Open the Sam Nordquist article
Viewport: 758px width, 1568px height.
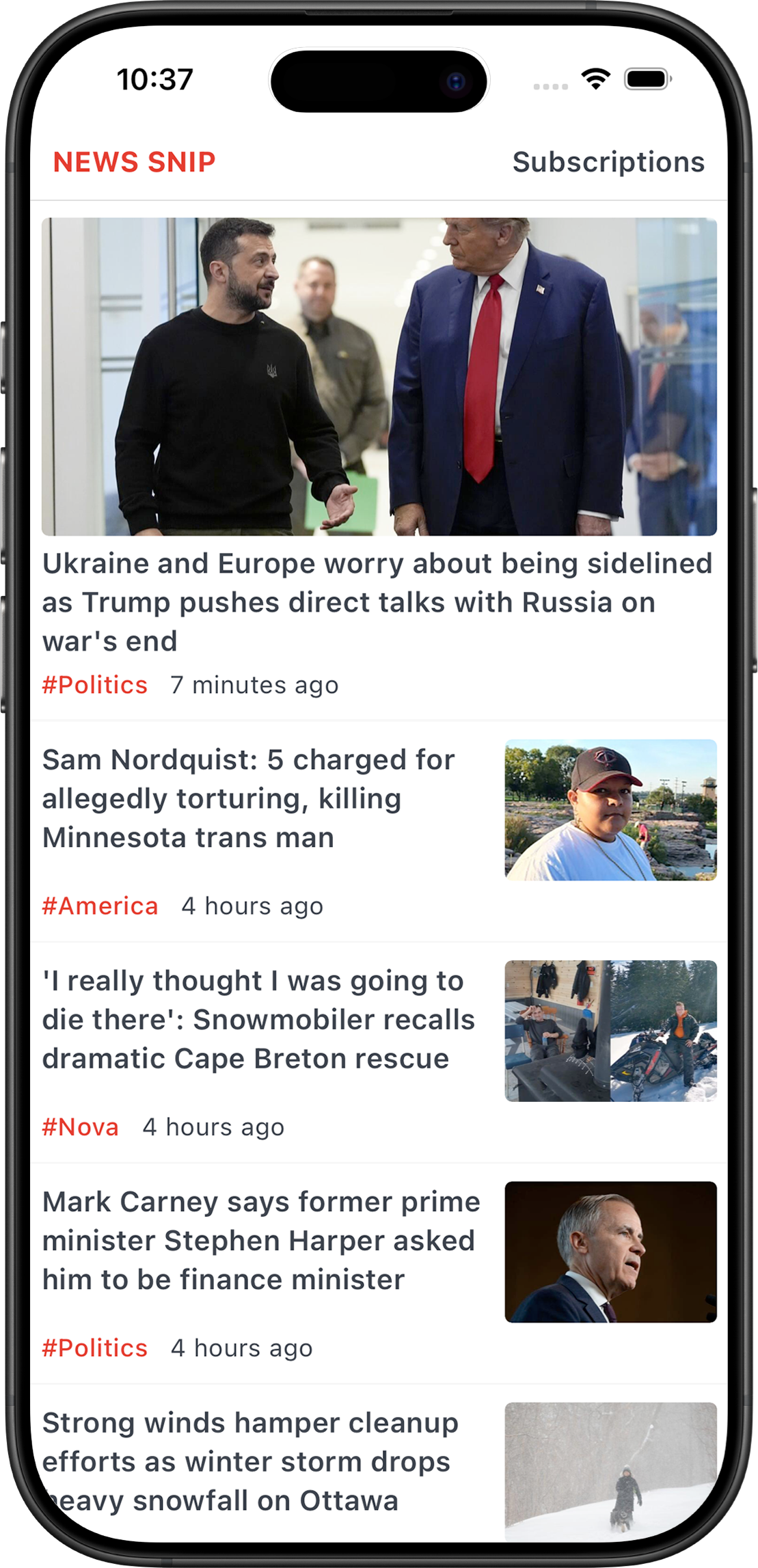coord(249,798)
